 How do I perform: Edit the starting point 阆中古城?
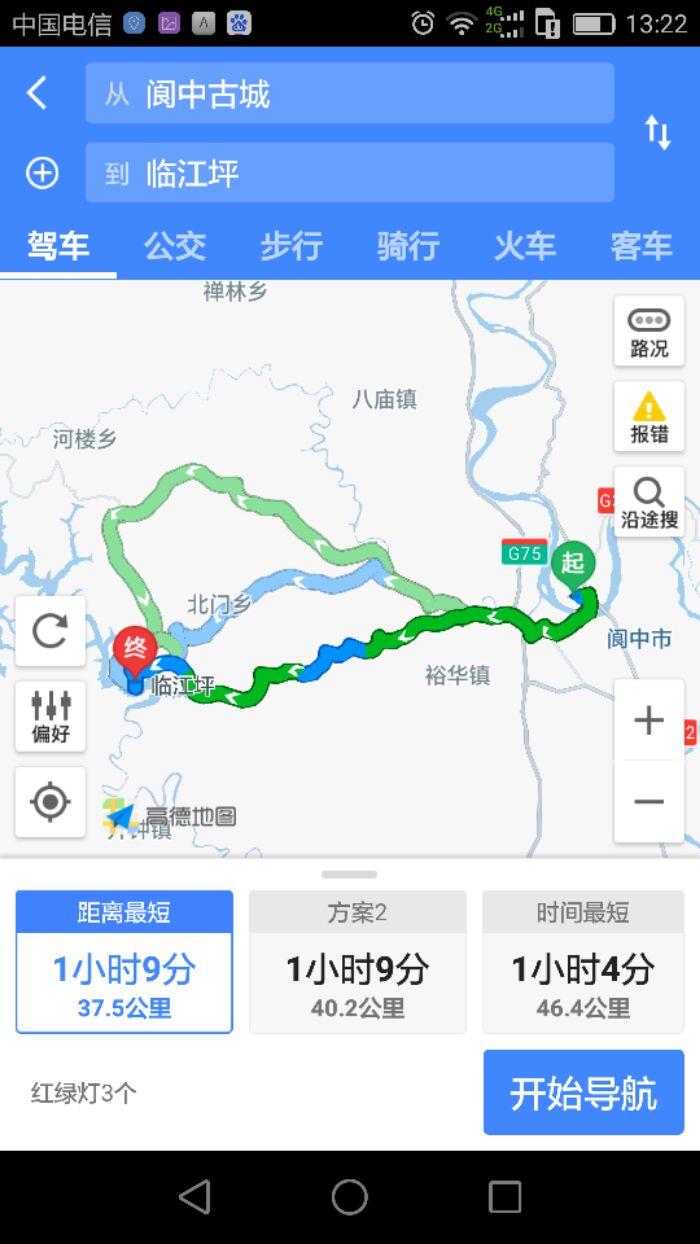349,94
